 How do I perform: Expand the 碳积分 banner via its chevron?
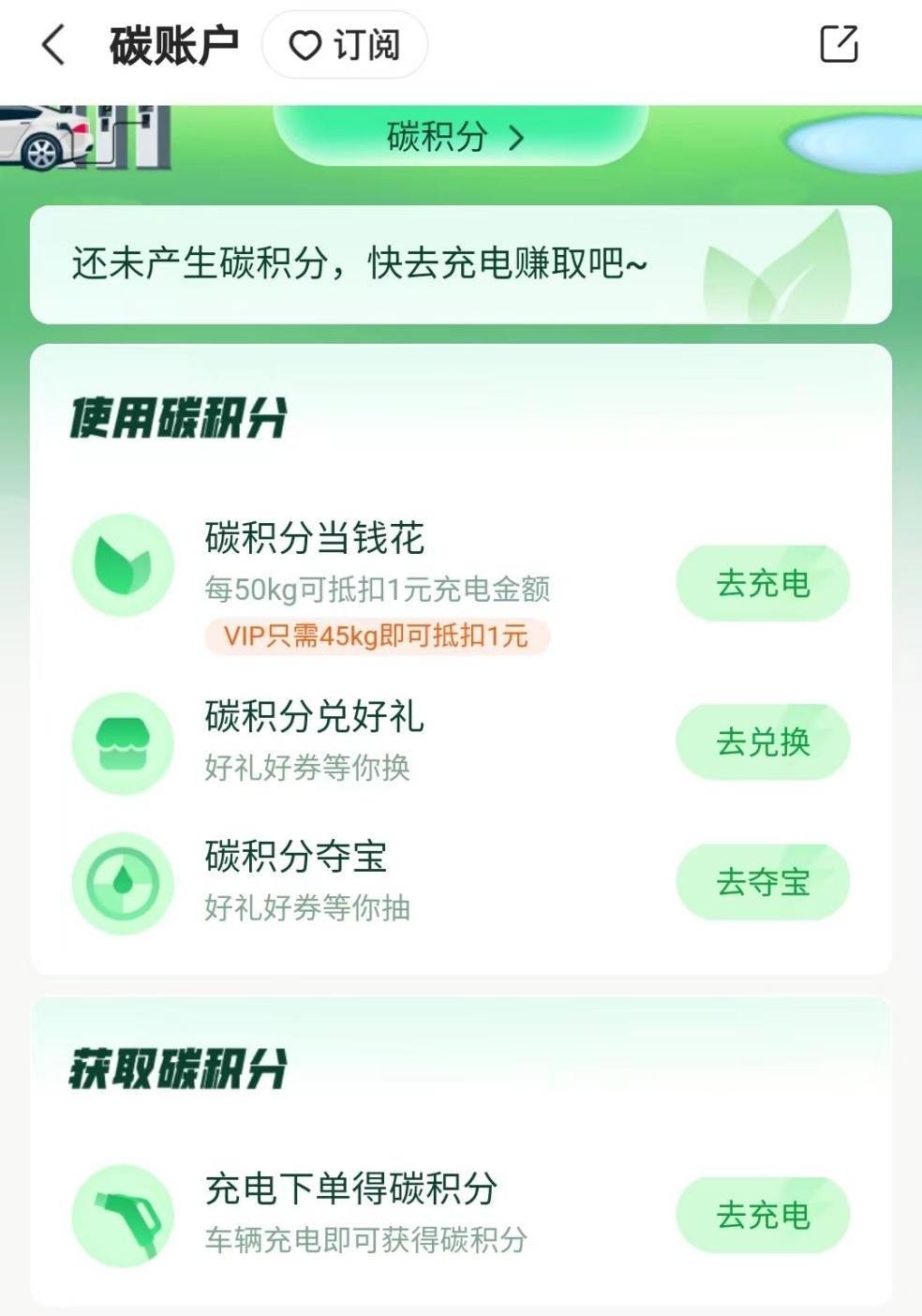pos(516,137)
